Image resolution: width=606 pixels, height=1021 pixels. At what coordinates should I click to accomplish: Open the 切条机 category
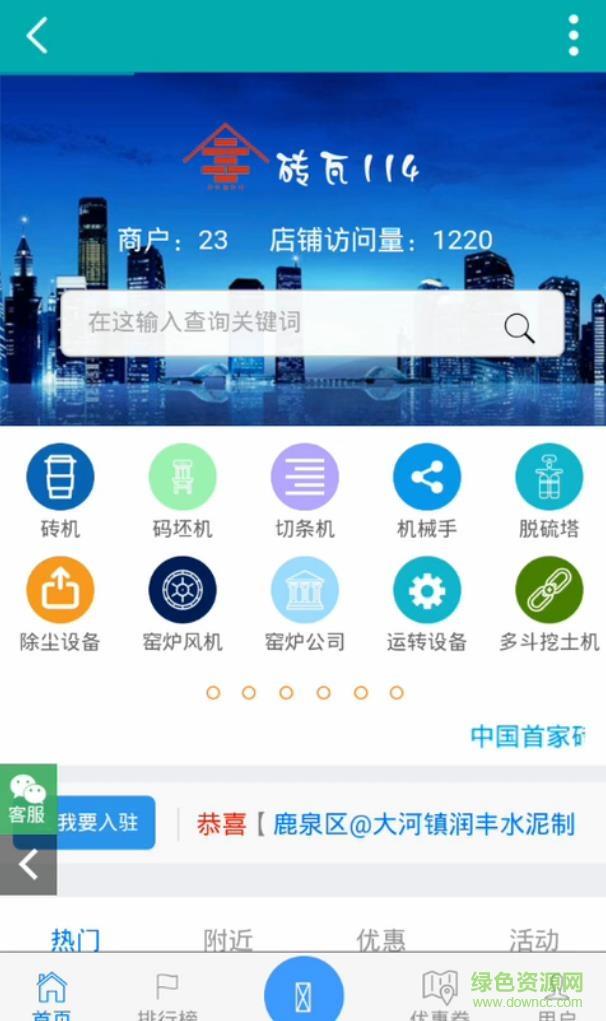tap(304, 478)
